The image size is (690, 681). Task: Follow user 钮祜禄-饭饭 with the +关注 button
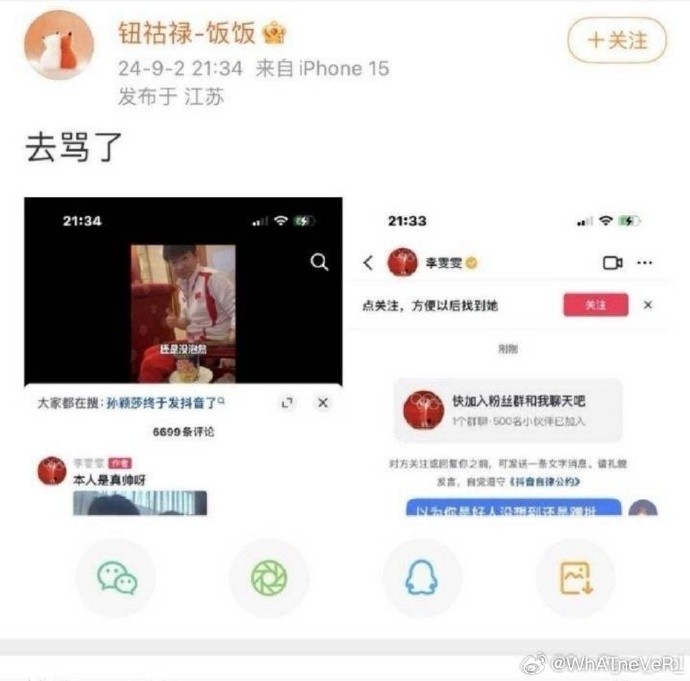point(616,40)
